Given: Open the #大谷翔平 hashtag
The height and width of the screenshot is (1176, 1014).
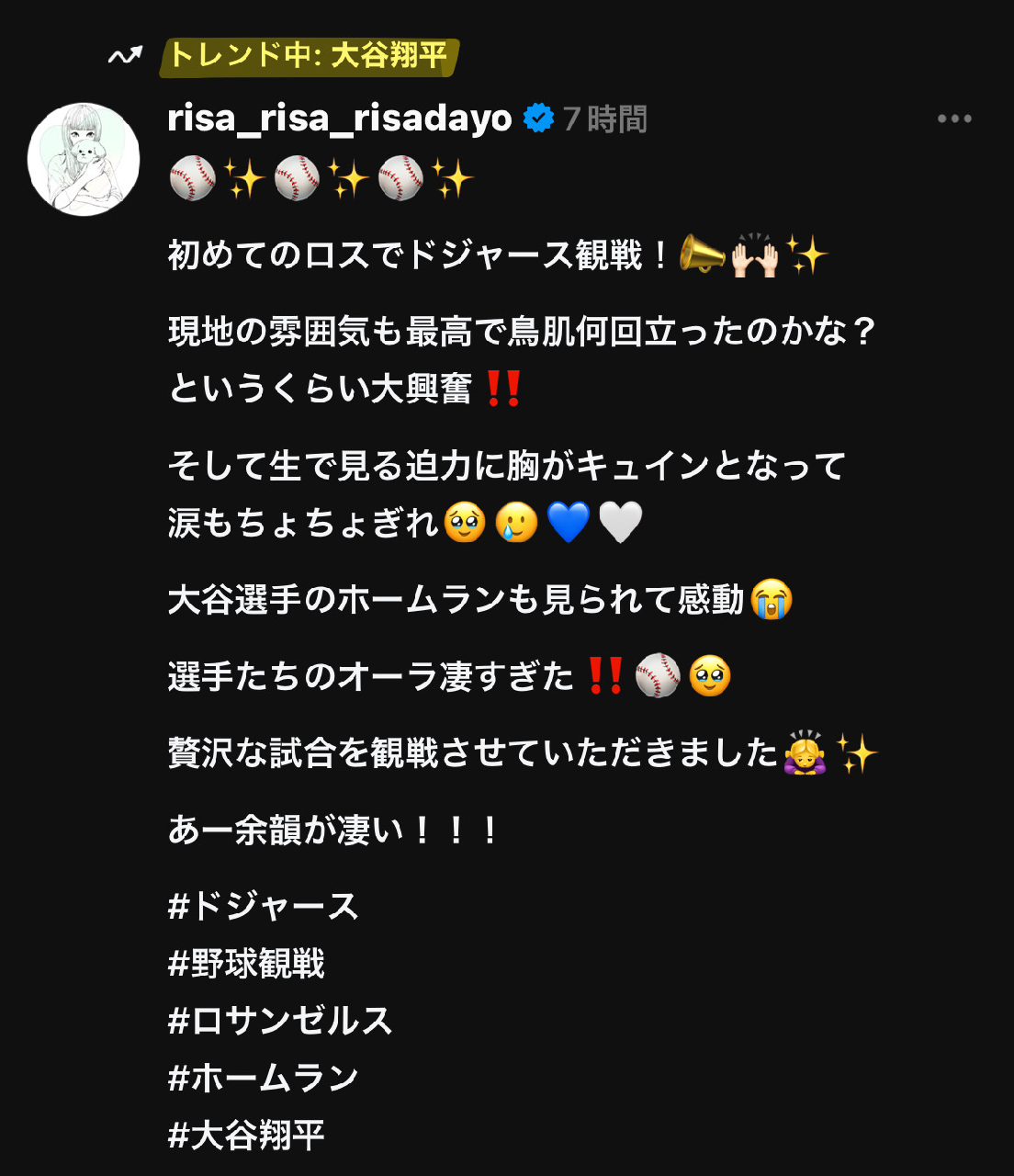Looking at the screenshot, I should click(x=246, y=1135).
